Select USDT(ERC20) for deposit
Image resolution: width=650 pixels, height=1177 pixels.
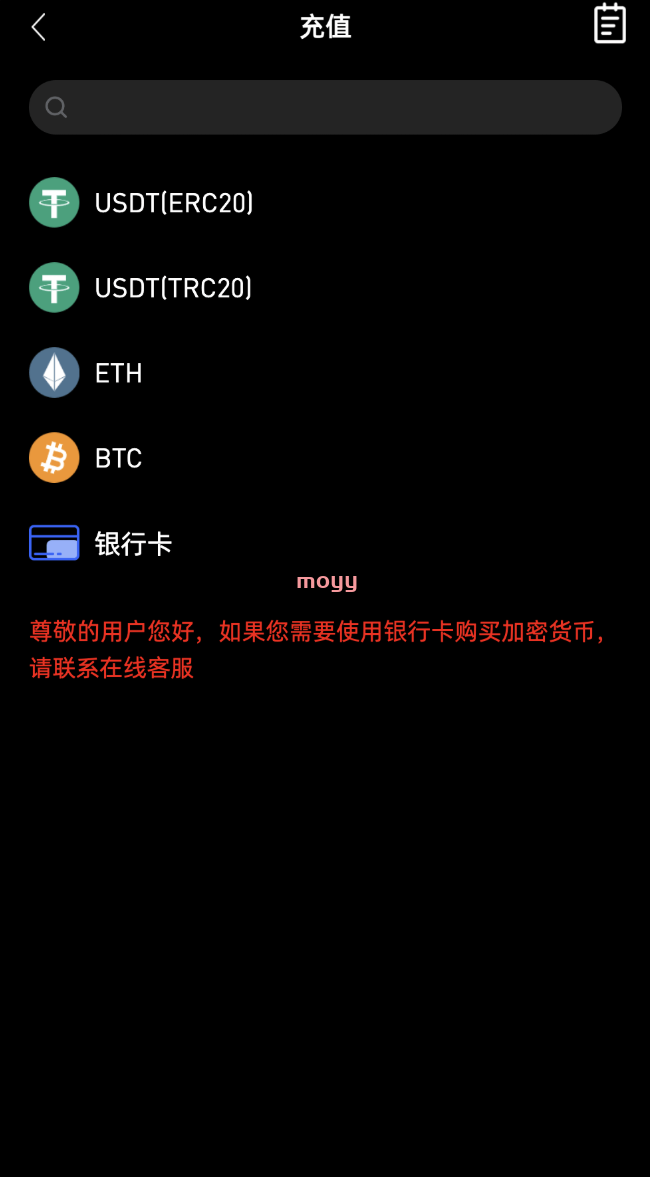[x=325, y=203]
